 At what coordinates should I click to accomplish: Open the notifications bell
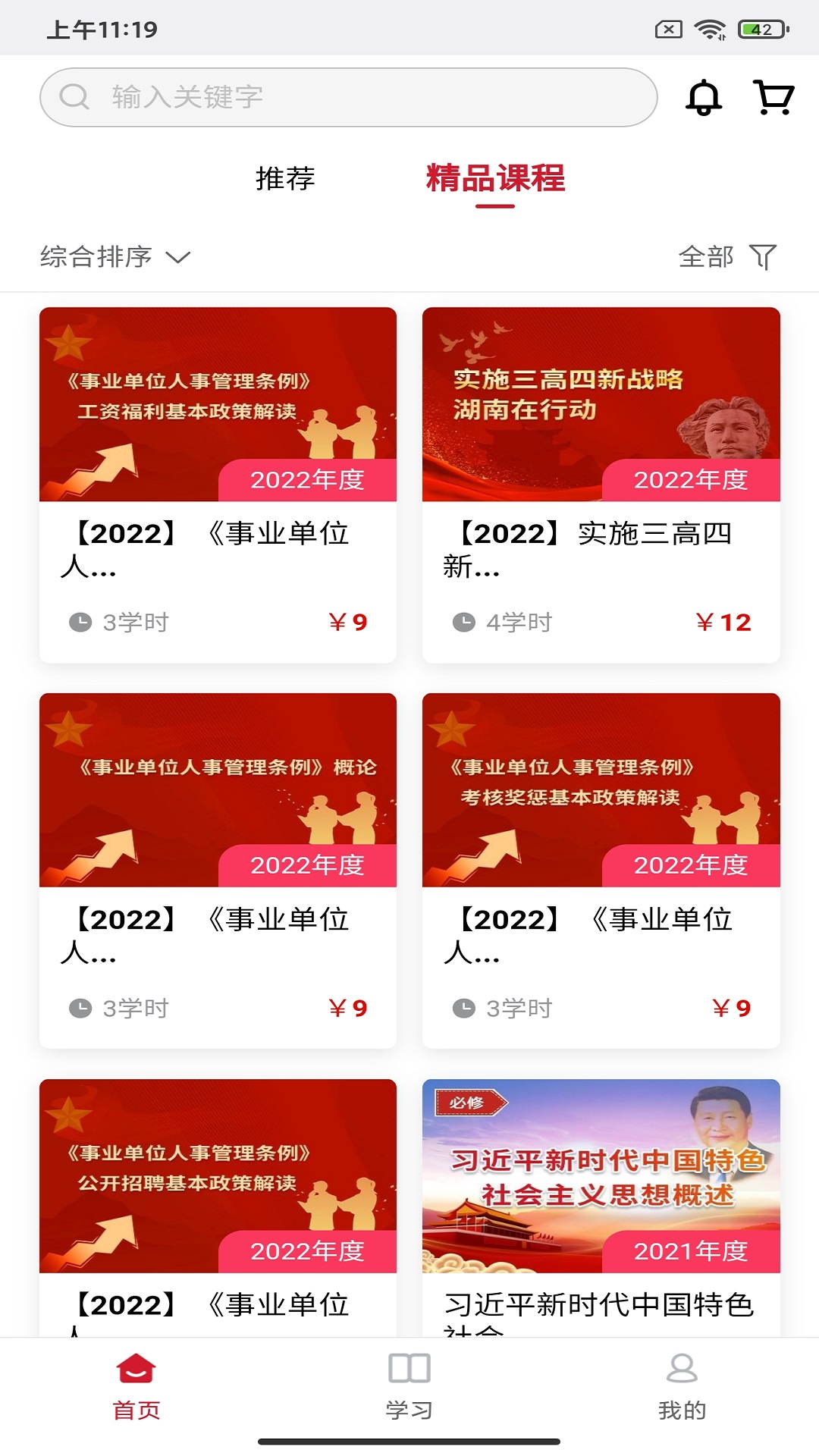coord(704,97)
